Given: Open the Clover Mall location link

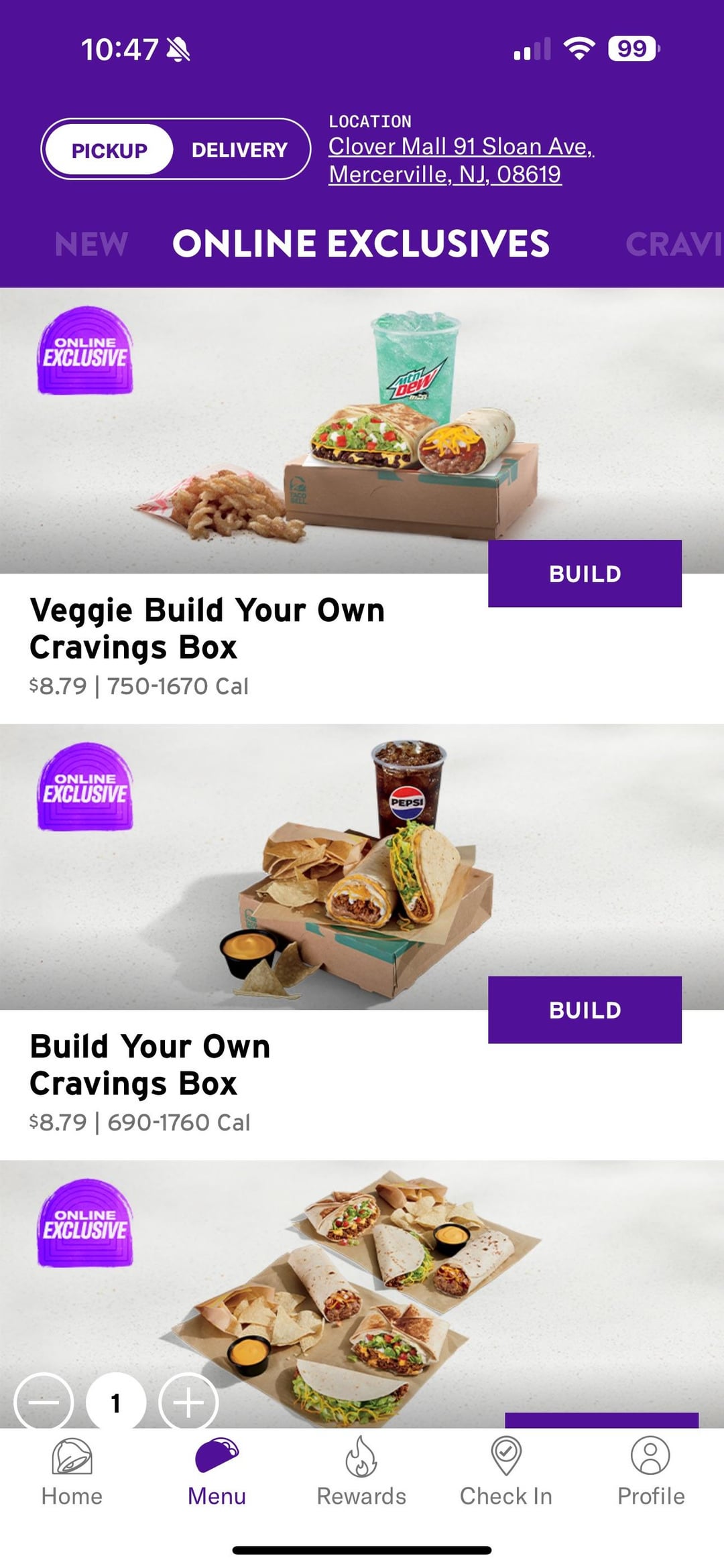Looking at the screenshot, I should point(461,160).
